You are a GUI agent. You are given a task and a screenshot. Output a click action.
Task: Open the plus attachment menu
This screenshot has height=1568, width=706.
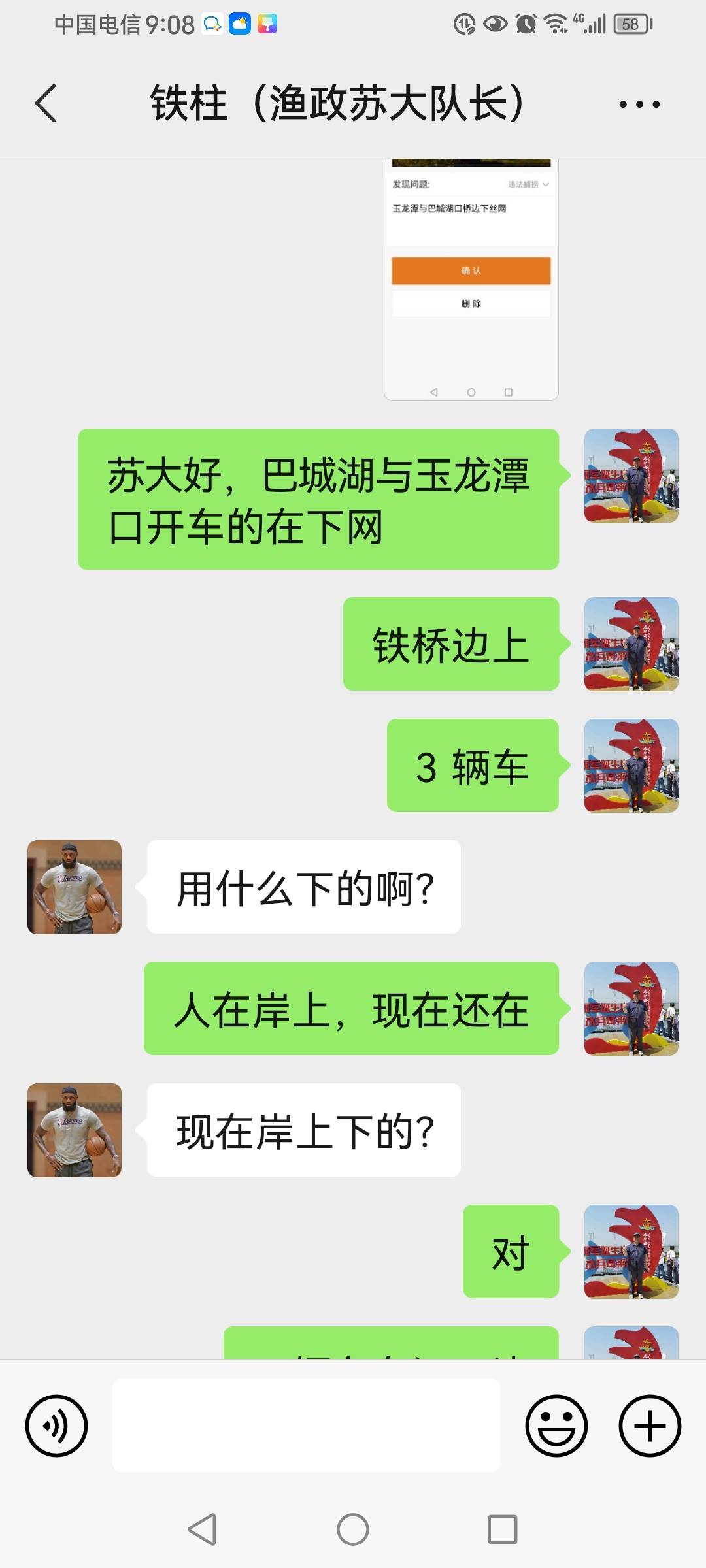click(650, 1426)
